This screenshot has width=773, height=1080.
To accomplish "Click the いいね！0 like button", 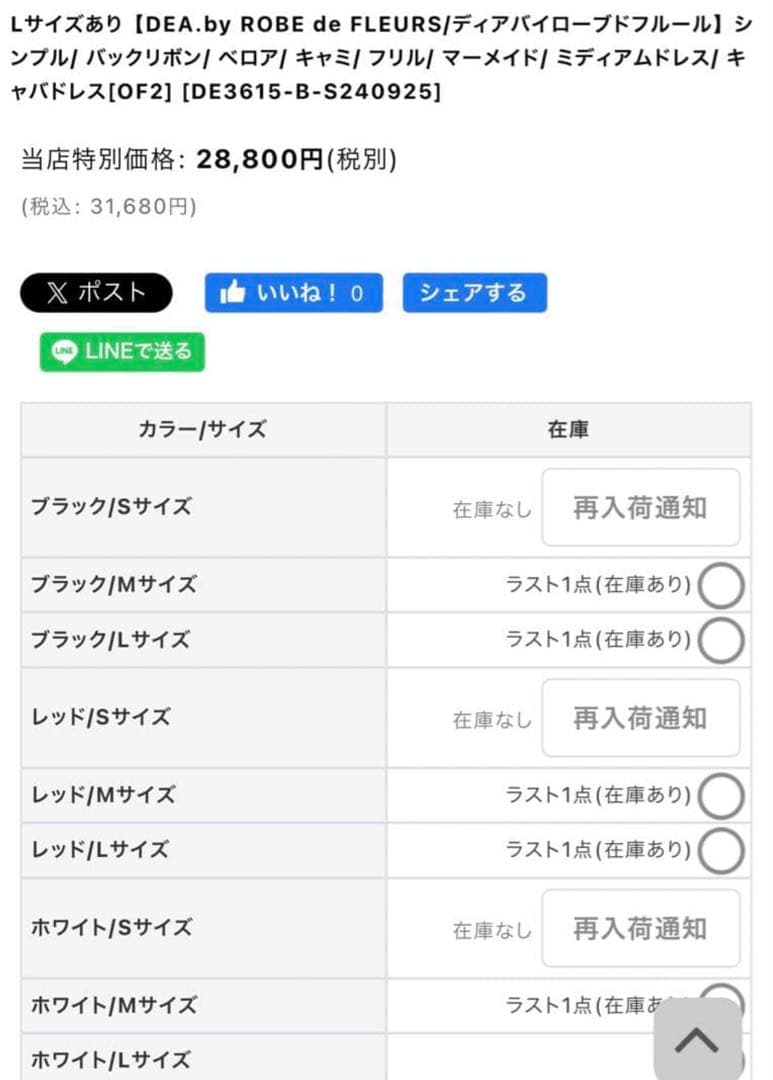I will point(293,292).
